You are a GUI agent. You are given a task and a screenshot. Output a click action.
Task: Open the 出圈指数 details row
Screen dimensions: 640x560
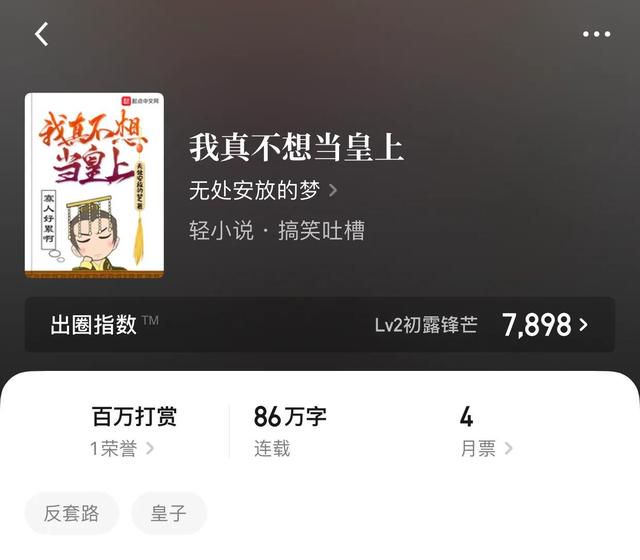[x=320, y=324]
